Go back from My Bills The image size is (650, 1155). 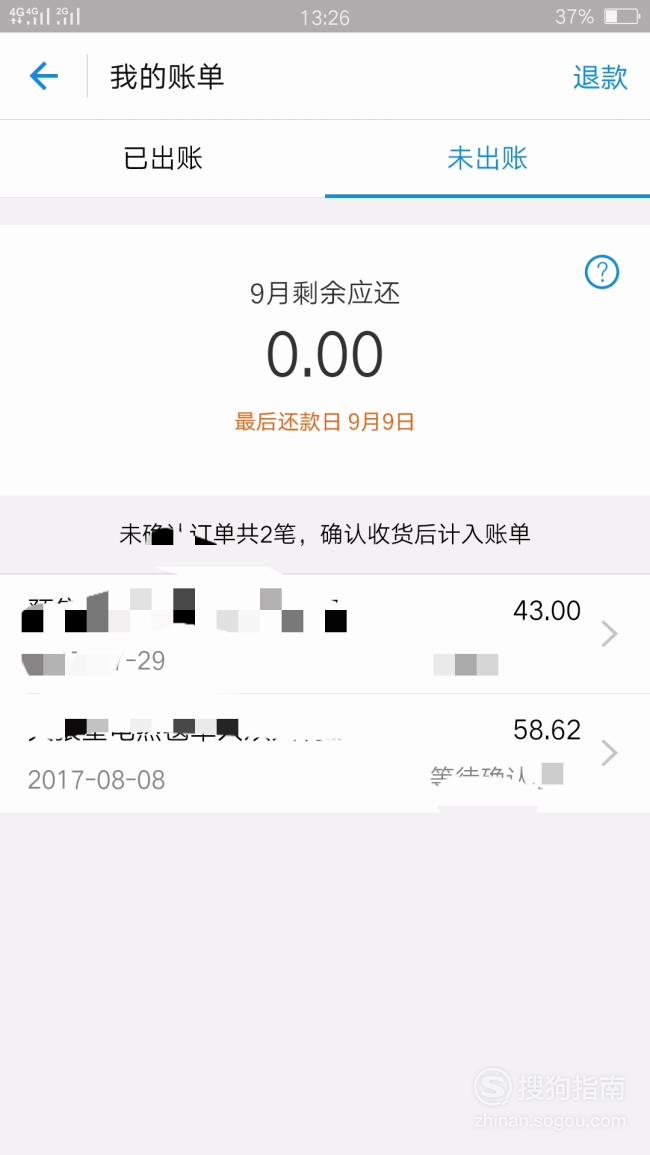pyautogui.click(x=43, y=76)
